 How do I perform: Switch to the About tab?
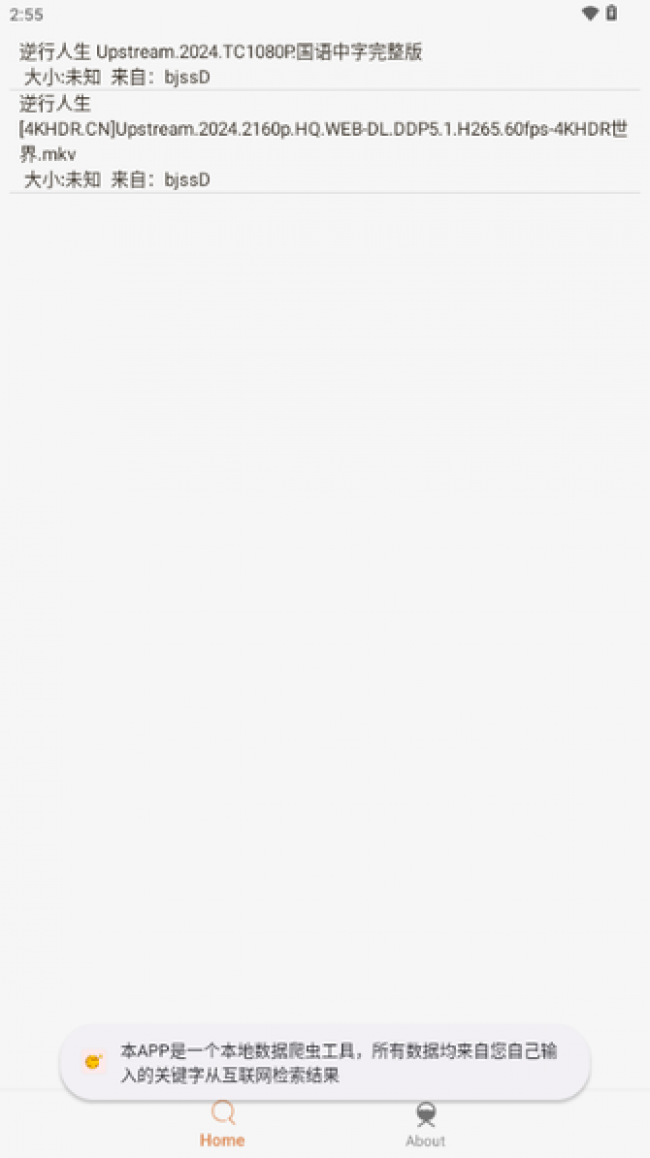click(x=425, y=1124)
